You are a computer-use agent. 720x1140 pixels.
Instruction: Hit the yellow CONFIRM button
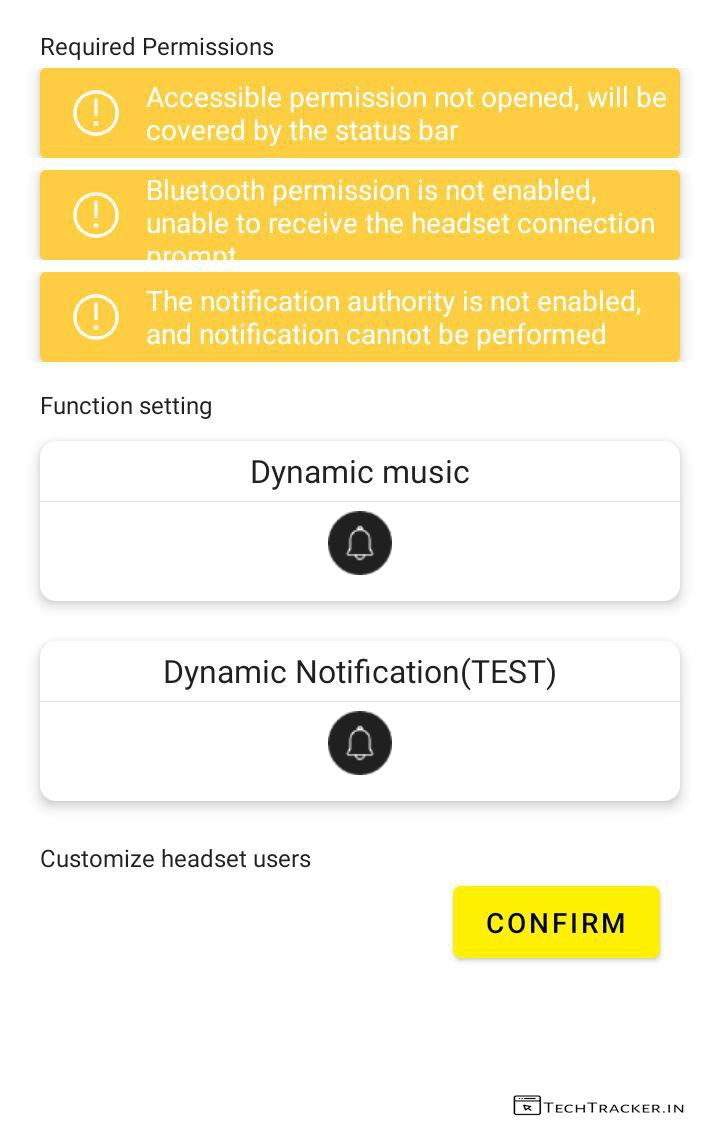coord(556,922)
